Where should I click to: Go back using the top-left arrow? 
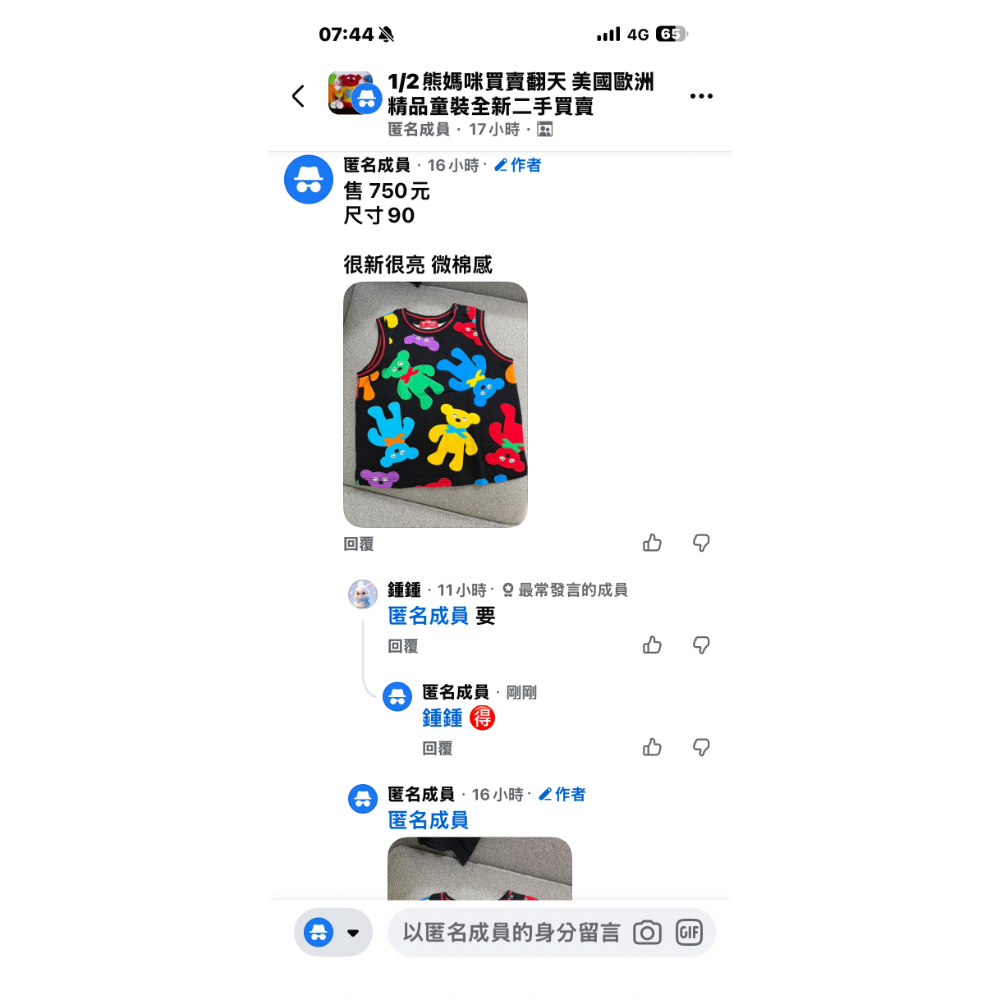[298, 96]
